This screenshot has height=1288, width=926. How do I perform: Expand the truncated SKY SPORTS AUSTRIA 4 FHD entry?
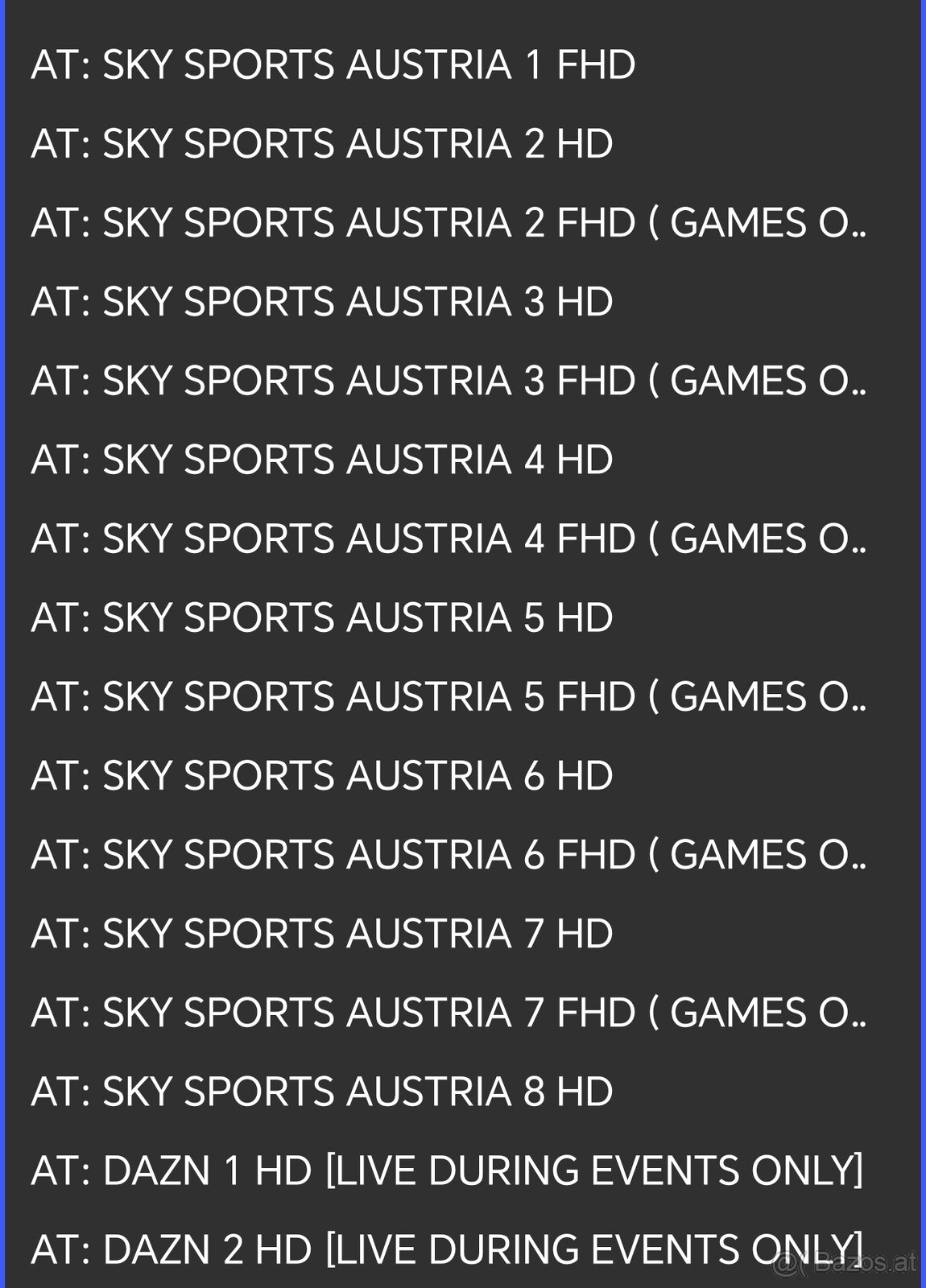coord(449,538)
